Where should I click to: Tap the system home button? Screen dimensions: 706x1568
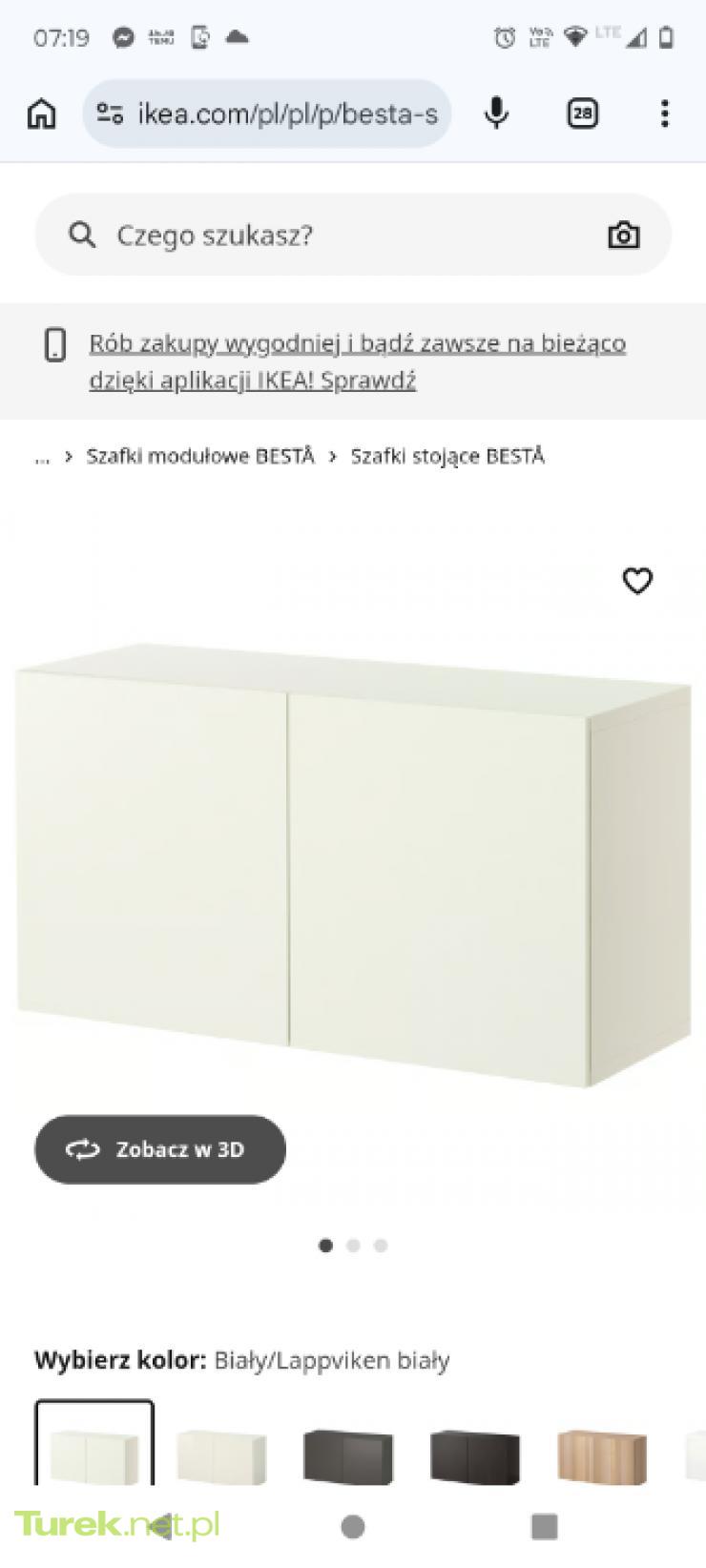353,1526
